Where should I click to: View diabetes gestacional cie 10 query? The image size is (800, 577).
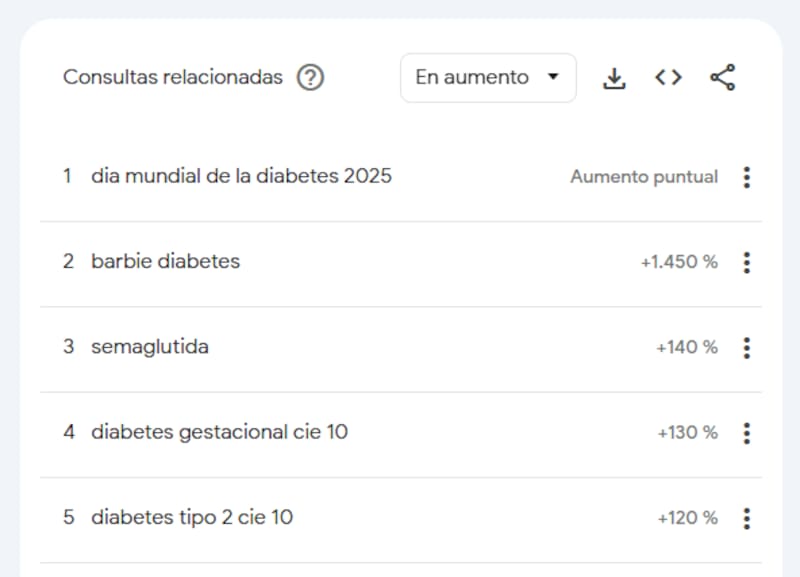pyautogui.click(x=219, y=432)
